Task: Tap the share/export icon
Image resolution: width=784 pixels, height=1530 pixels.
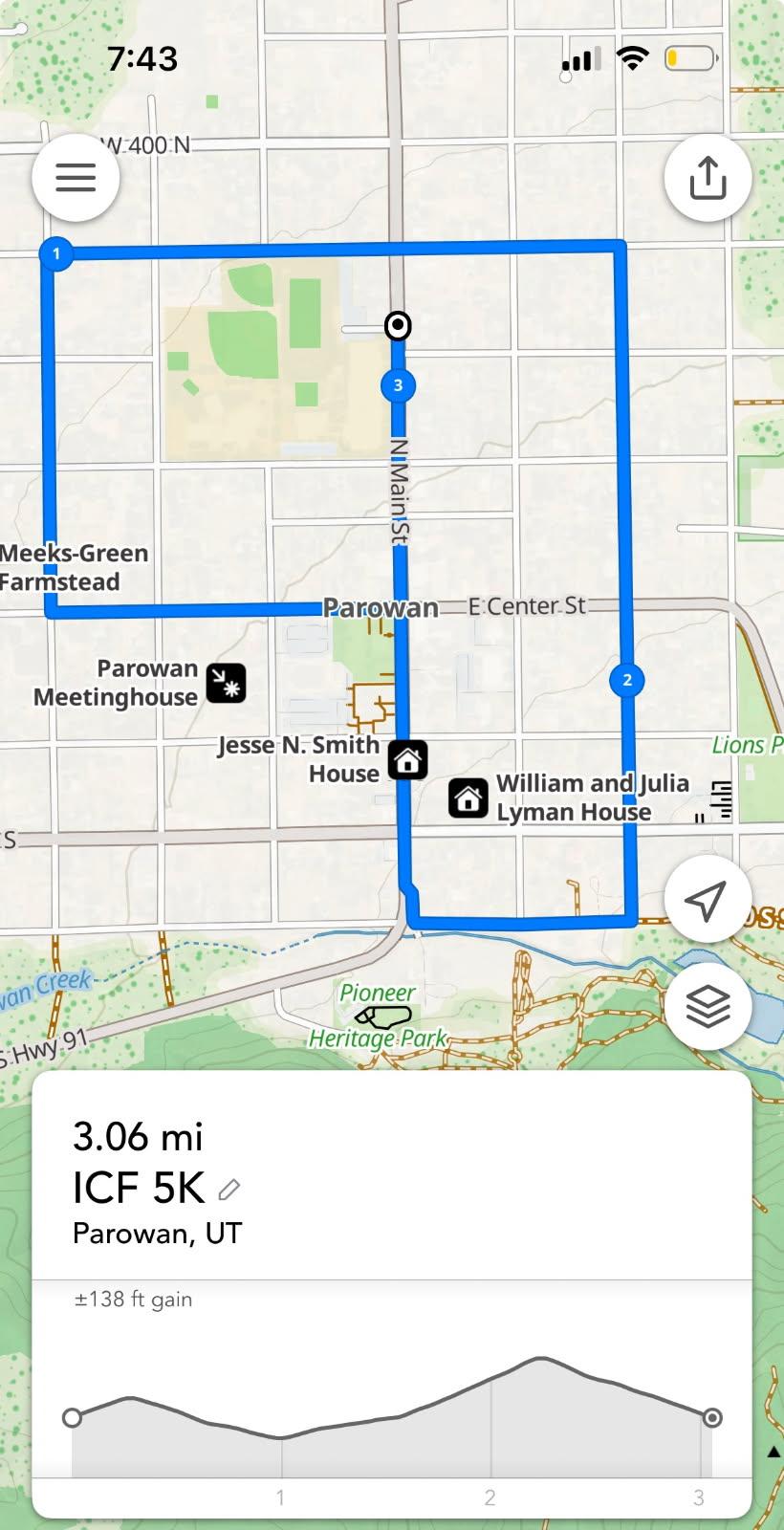Action: point(708,178)
